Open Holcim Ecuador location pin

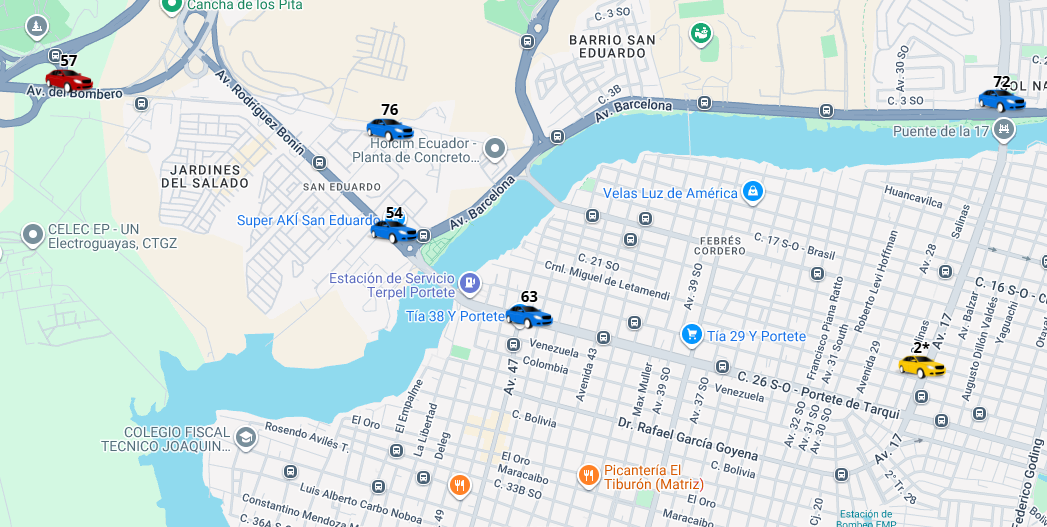495,150
